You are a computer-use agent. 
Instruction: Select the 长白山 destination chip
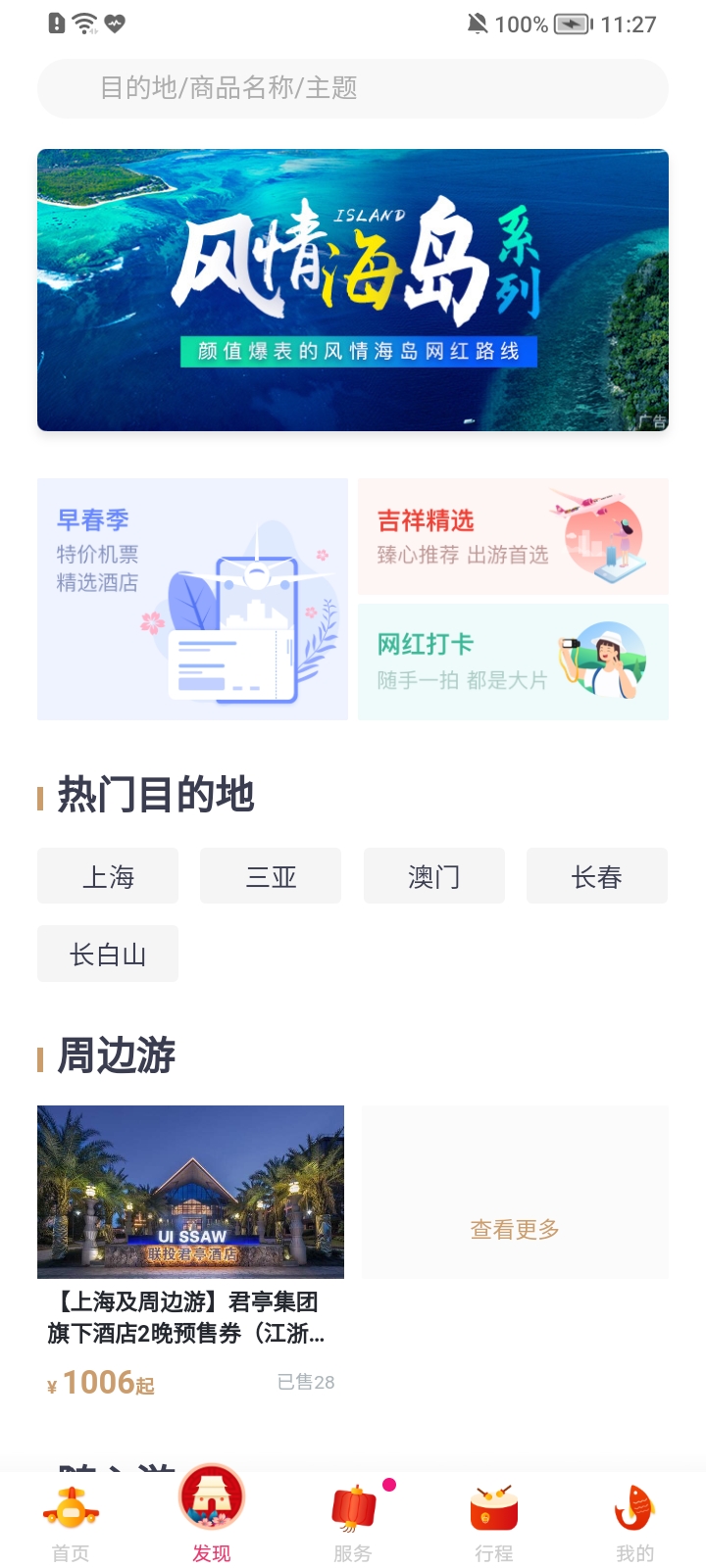tap(107, 953)
